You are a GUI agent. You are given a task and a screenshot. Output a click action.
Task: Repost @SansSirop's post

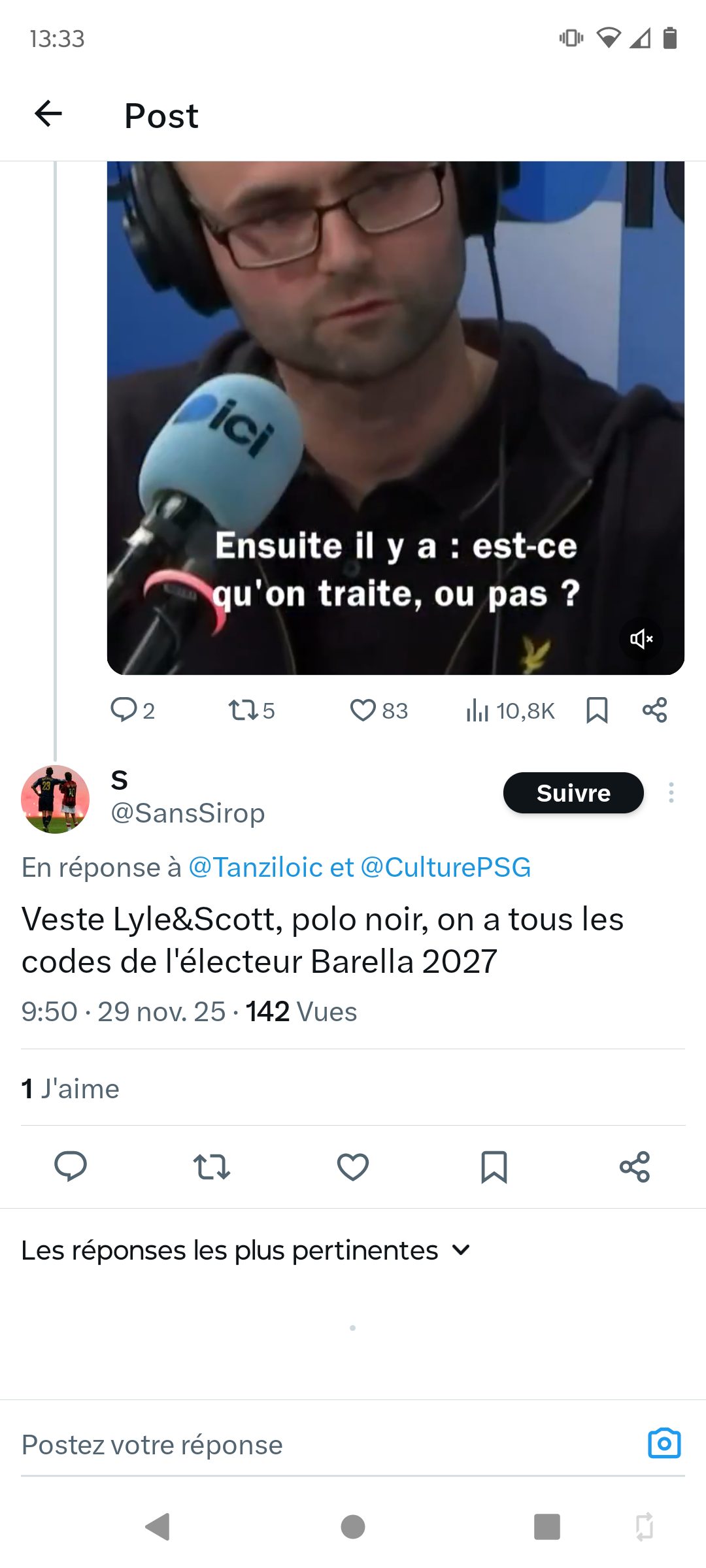(212, 1167)
